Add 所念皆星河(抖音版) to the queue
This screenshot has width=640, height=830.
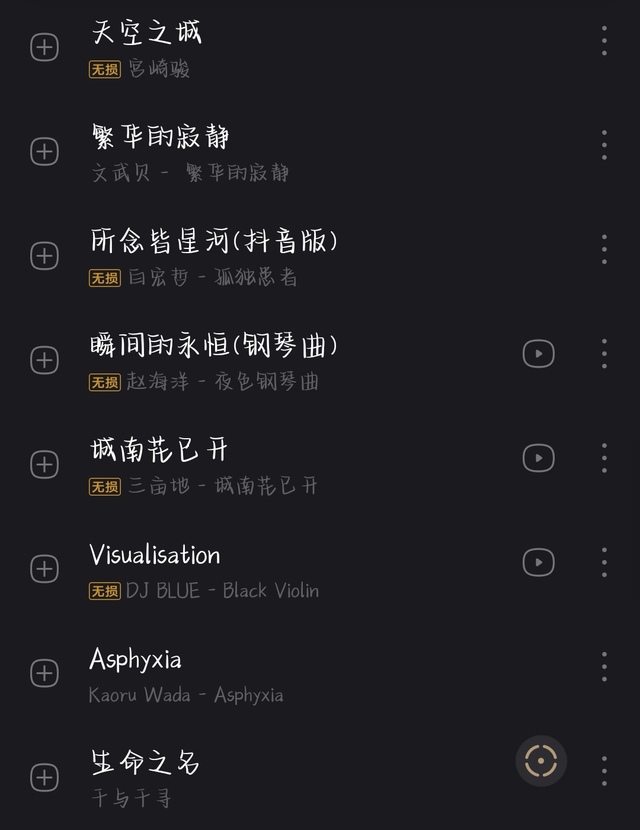[44, 256]
